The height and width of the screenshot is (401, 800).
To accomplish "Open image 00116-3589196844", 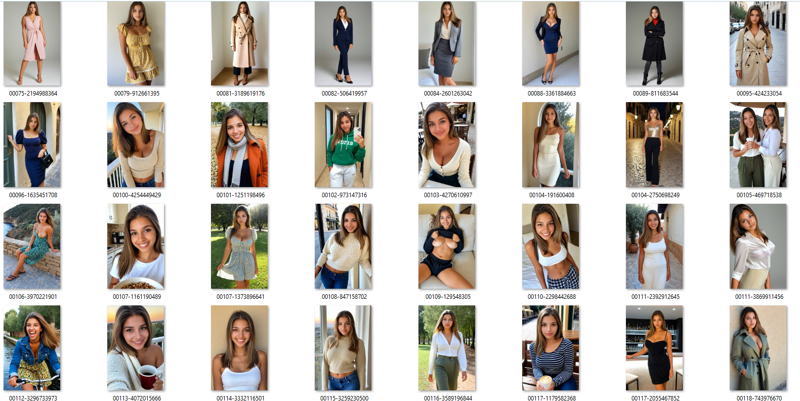I will (447, 348).
